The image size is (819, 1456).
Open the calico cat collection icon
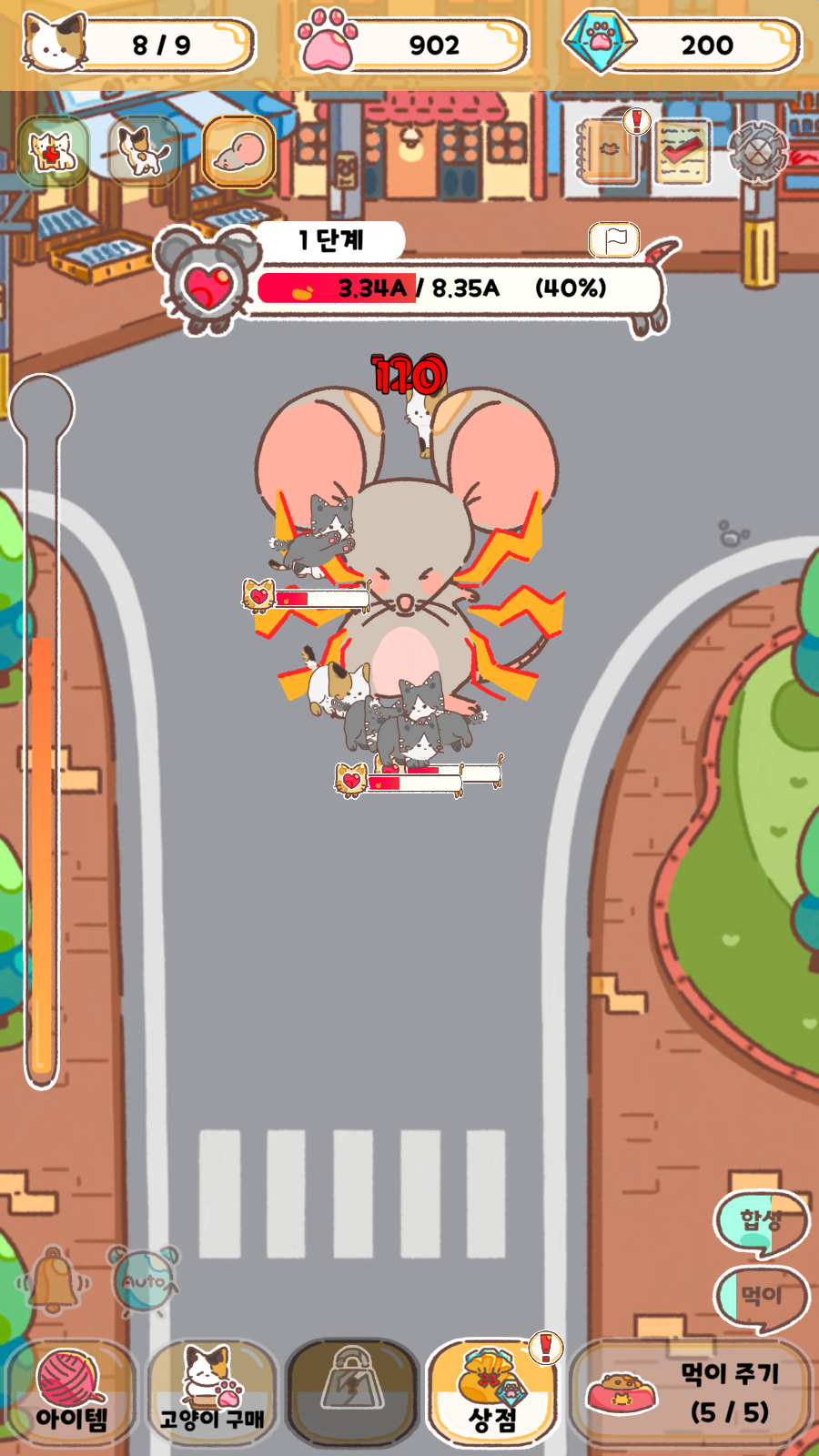[144, 152]
